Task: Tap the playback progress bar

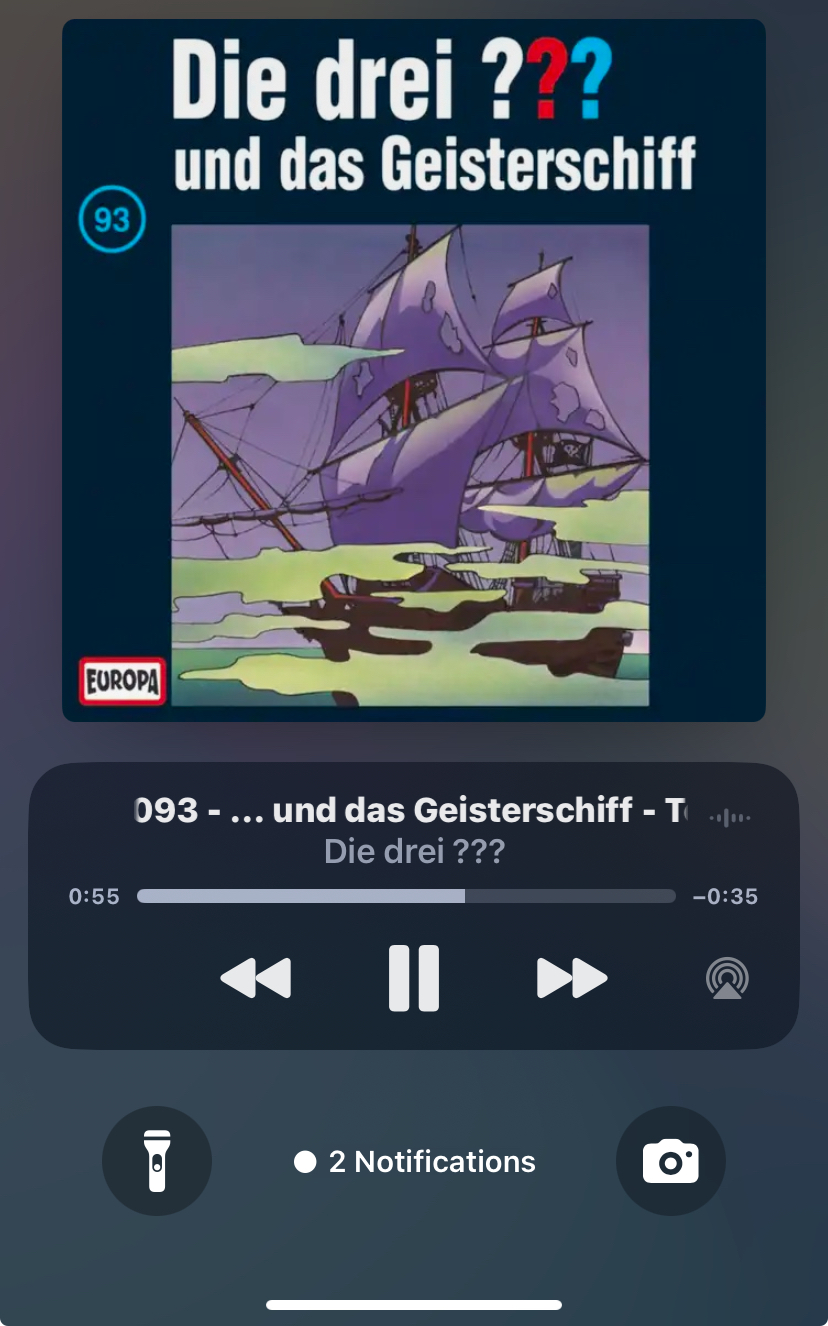Action: pyautogui.click(x=406, y=896)
